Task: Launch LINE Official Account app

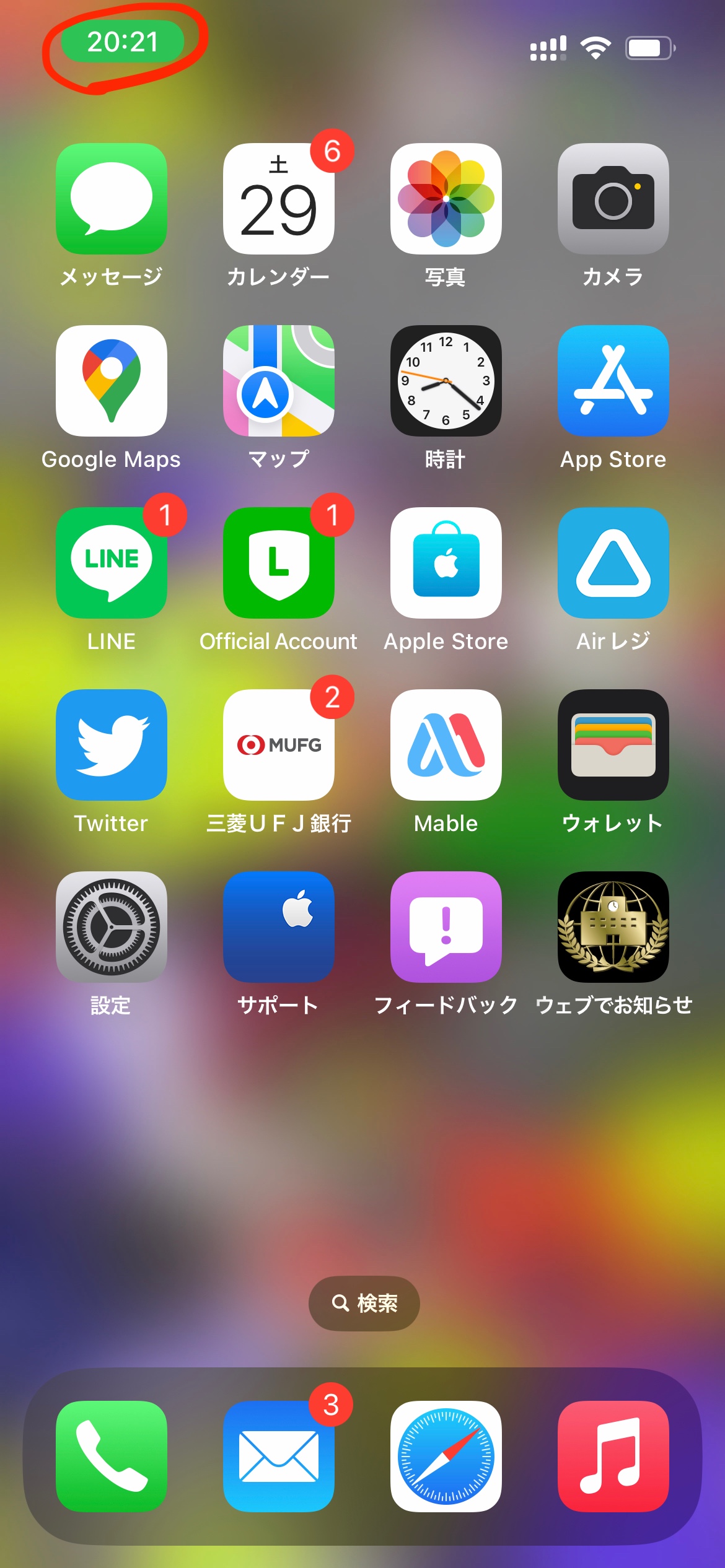Action: tap(279, 563)
